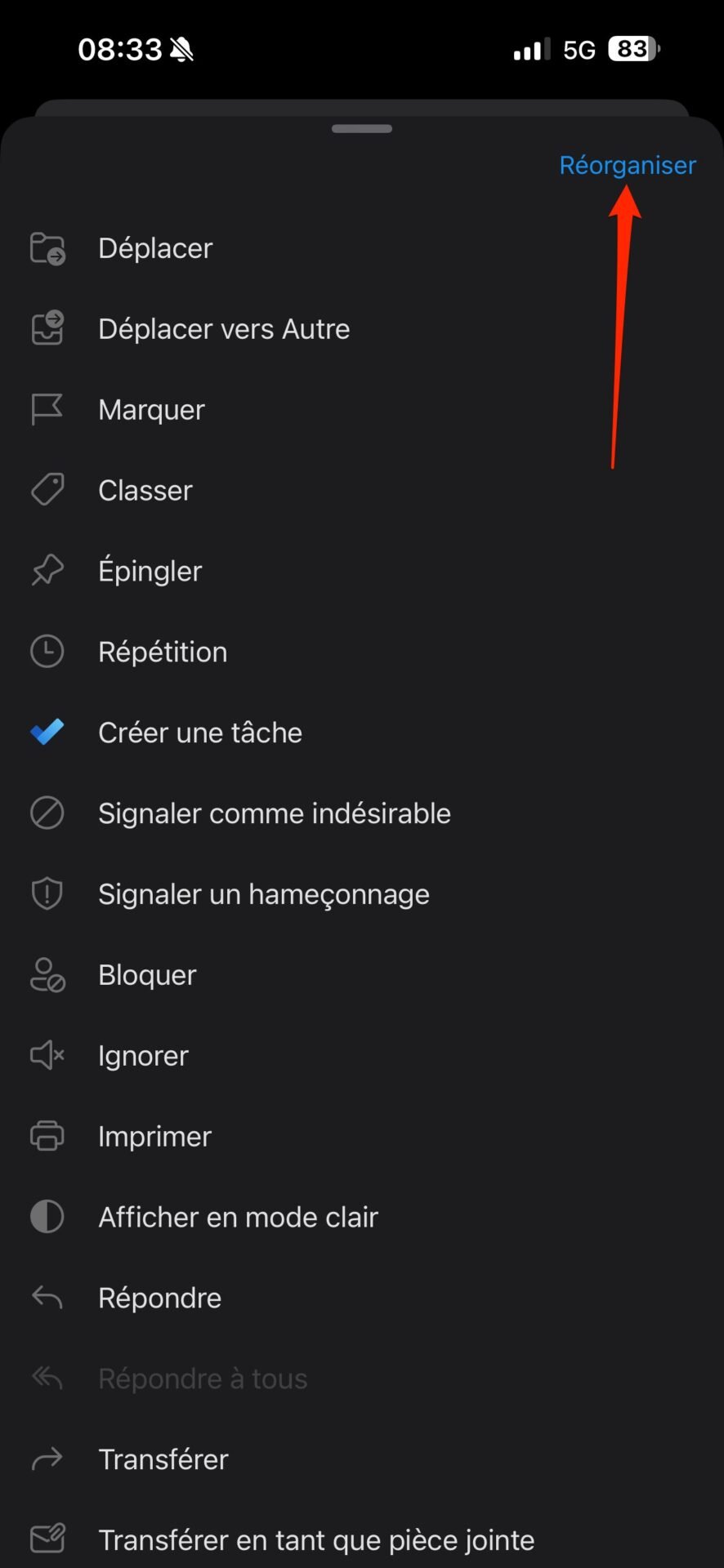Tap Signaler comme indésirable

pyautogui.click(x=362, y=814)
